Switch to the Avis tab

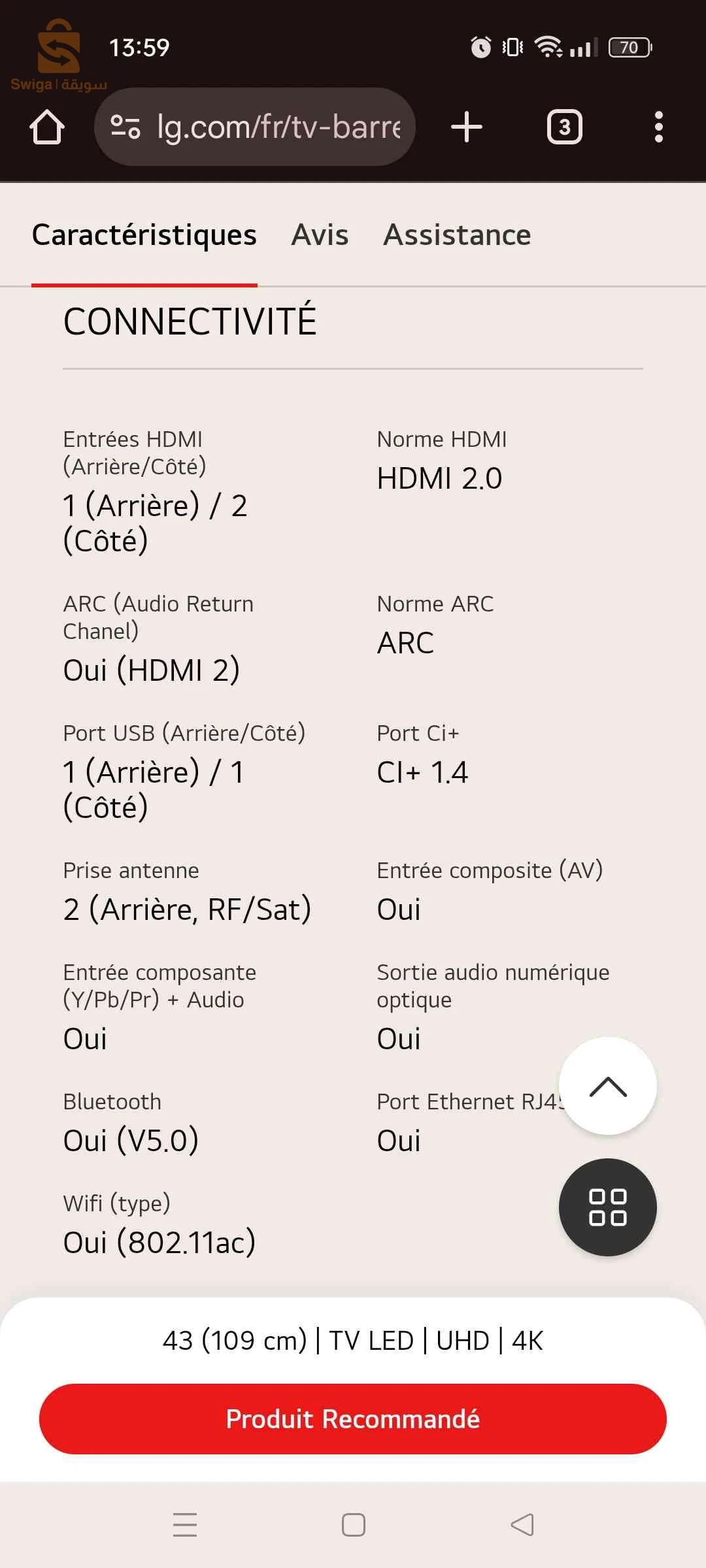tap(320, 235)
